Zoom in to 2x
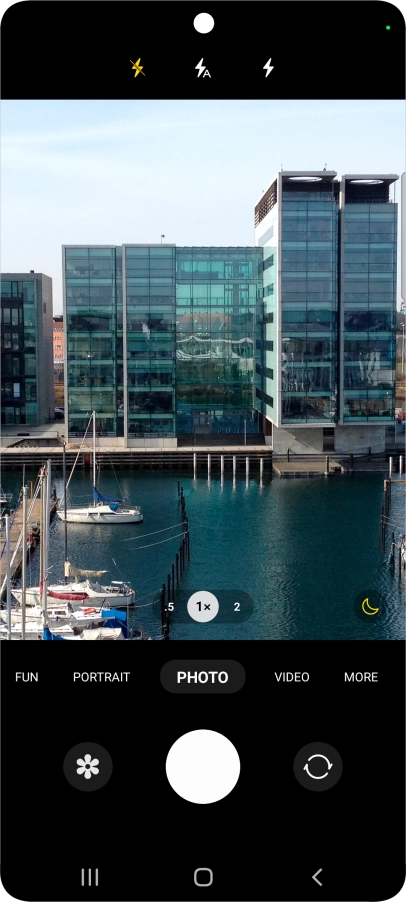Viewport: 406px width, 902px height. pos(236,607)
